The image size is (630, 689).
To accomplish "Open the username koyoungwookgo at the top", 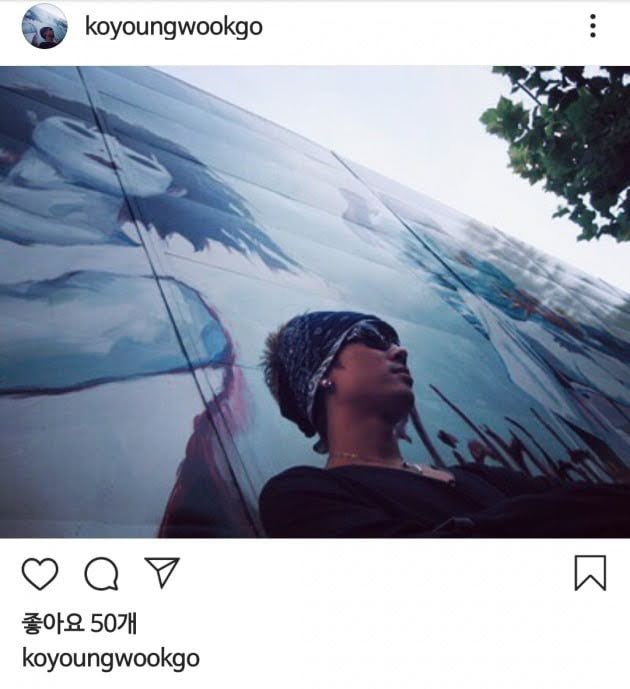I will tap(174, 27).
